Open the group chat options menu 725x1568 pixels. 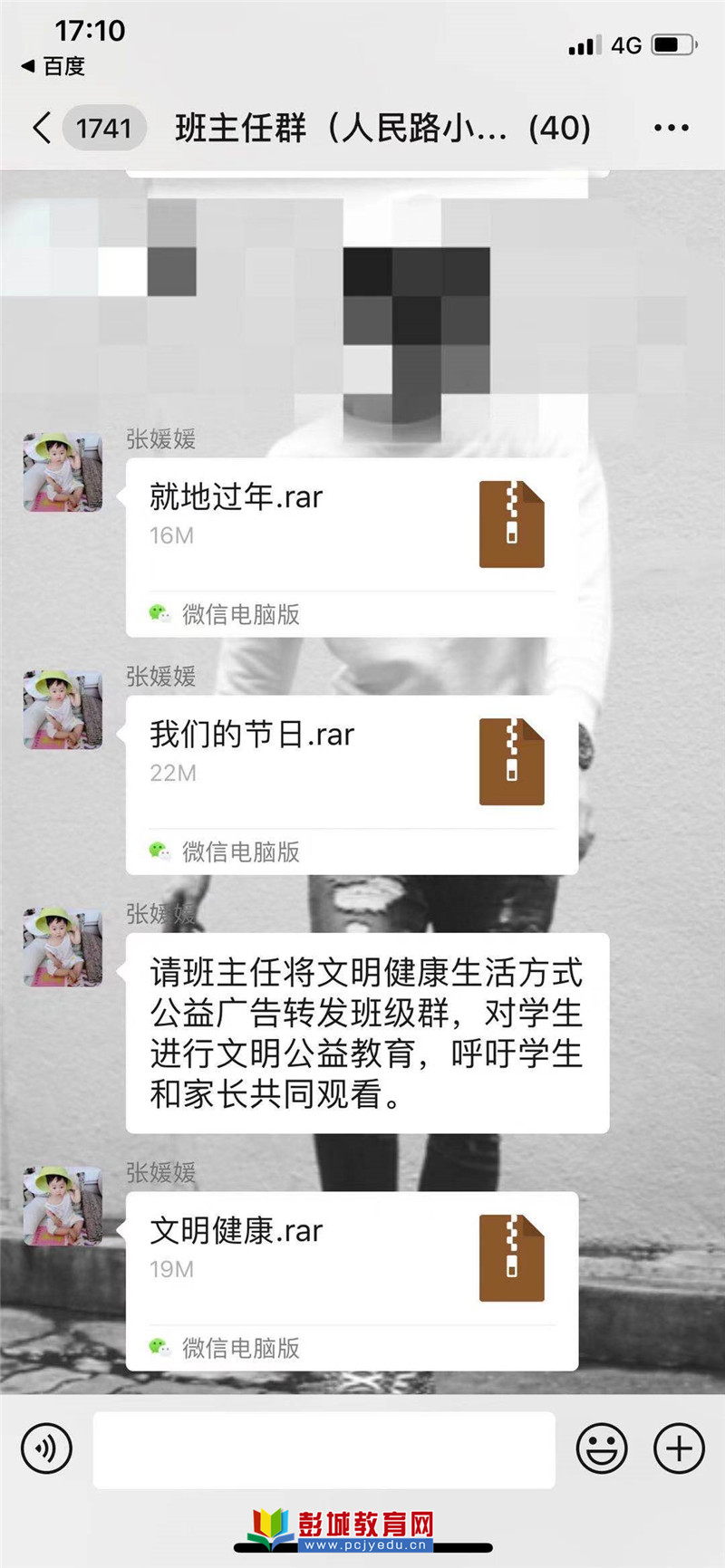671,128
